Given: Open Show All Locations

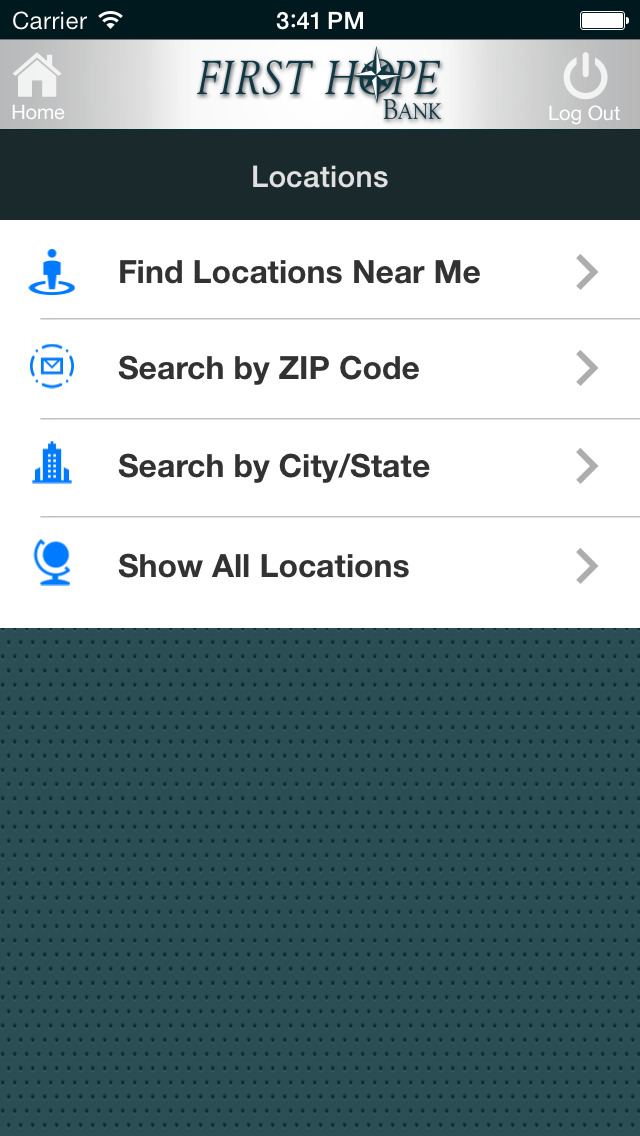Looking at the screenshot, I should click(x=320, y=567).
